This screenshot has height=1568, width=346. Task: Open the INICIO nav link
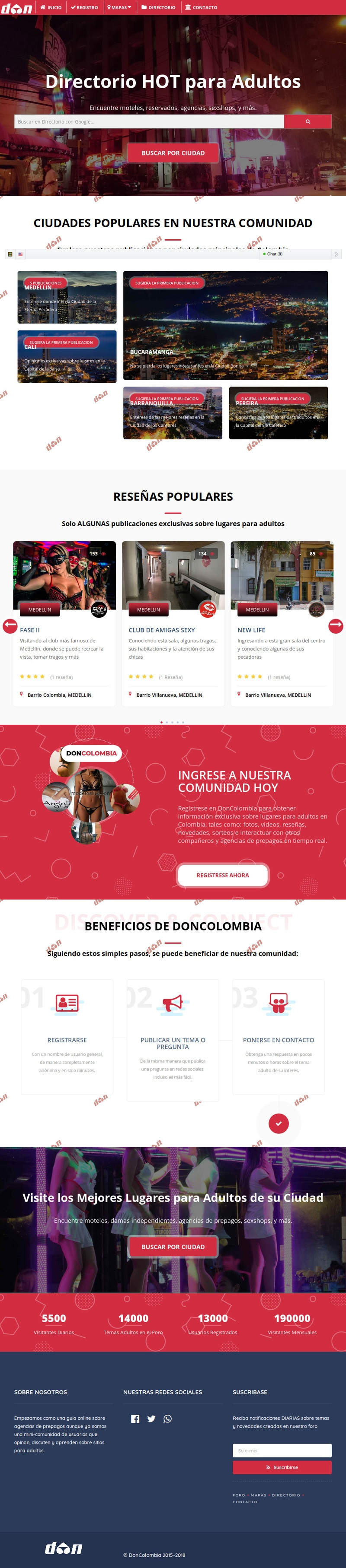click(51, 7)
